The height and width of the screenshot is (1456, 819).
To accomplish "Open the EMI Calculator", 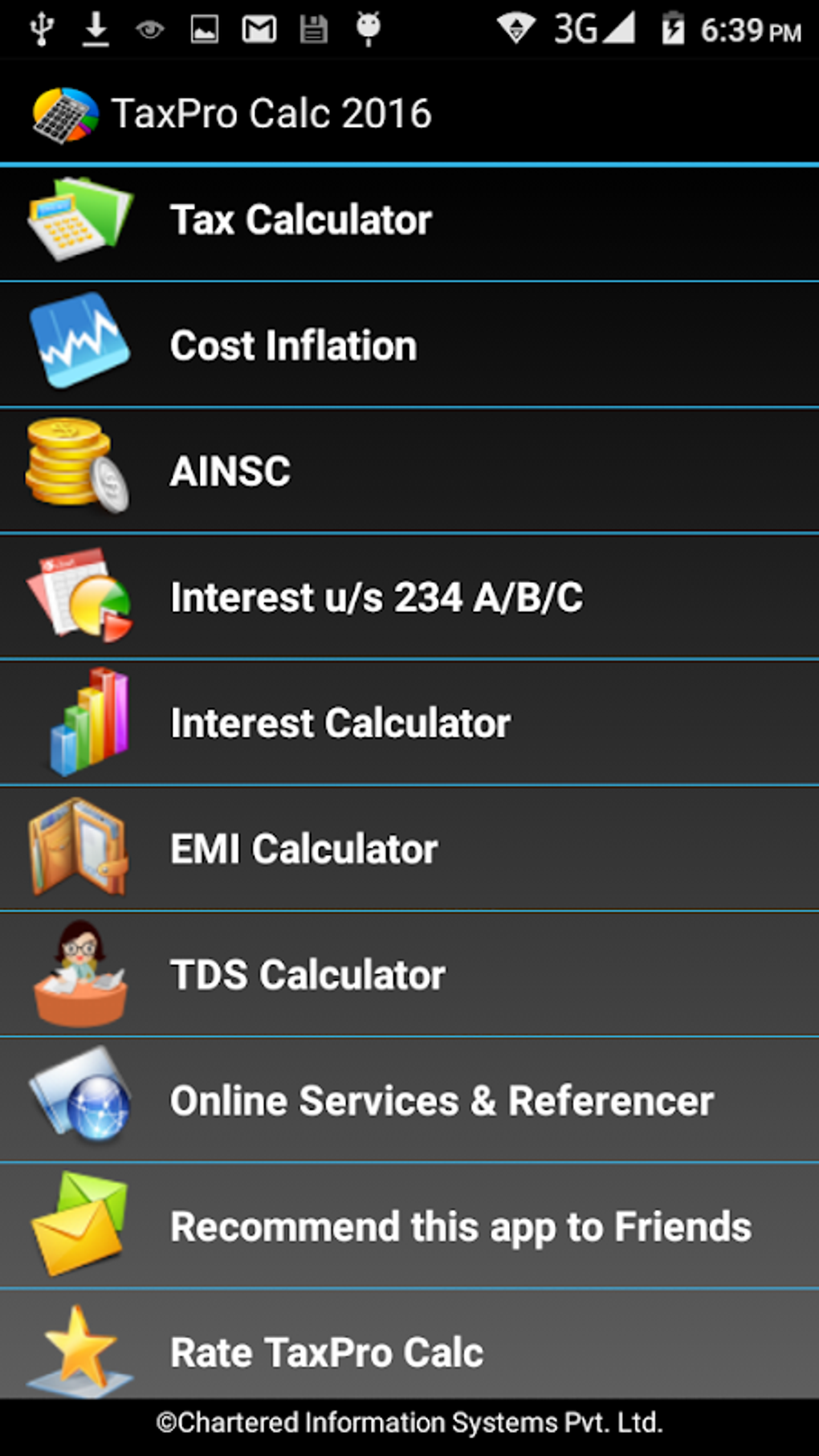I will 303,847.
